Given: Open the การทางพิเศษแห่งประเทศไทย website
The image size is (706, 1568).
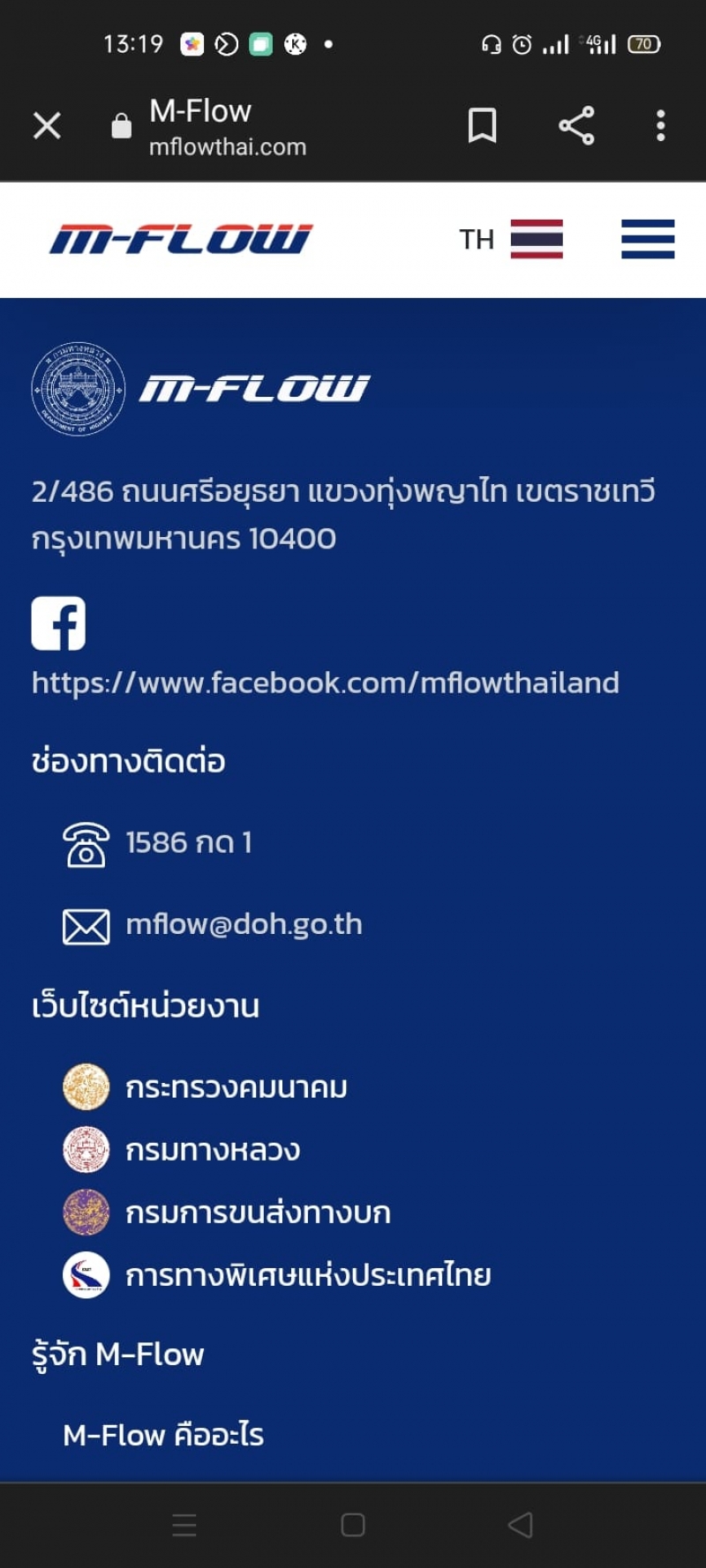Looking at the screenshot, I should (x=307, y=1275).
